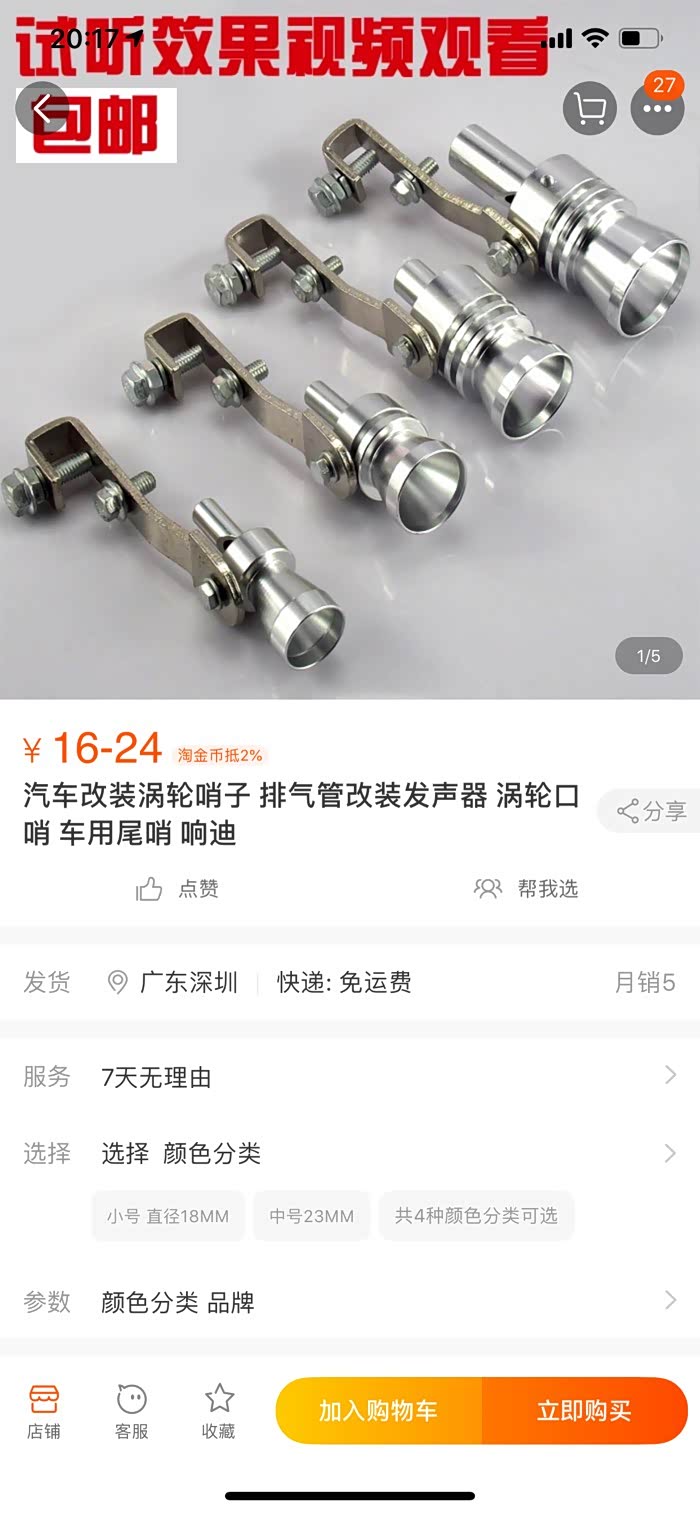
Task: Tap 加入购物车 to add to cart
Action: tap(378, 1411)
